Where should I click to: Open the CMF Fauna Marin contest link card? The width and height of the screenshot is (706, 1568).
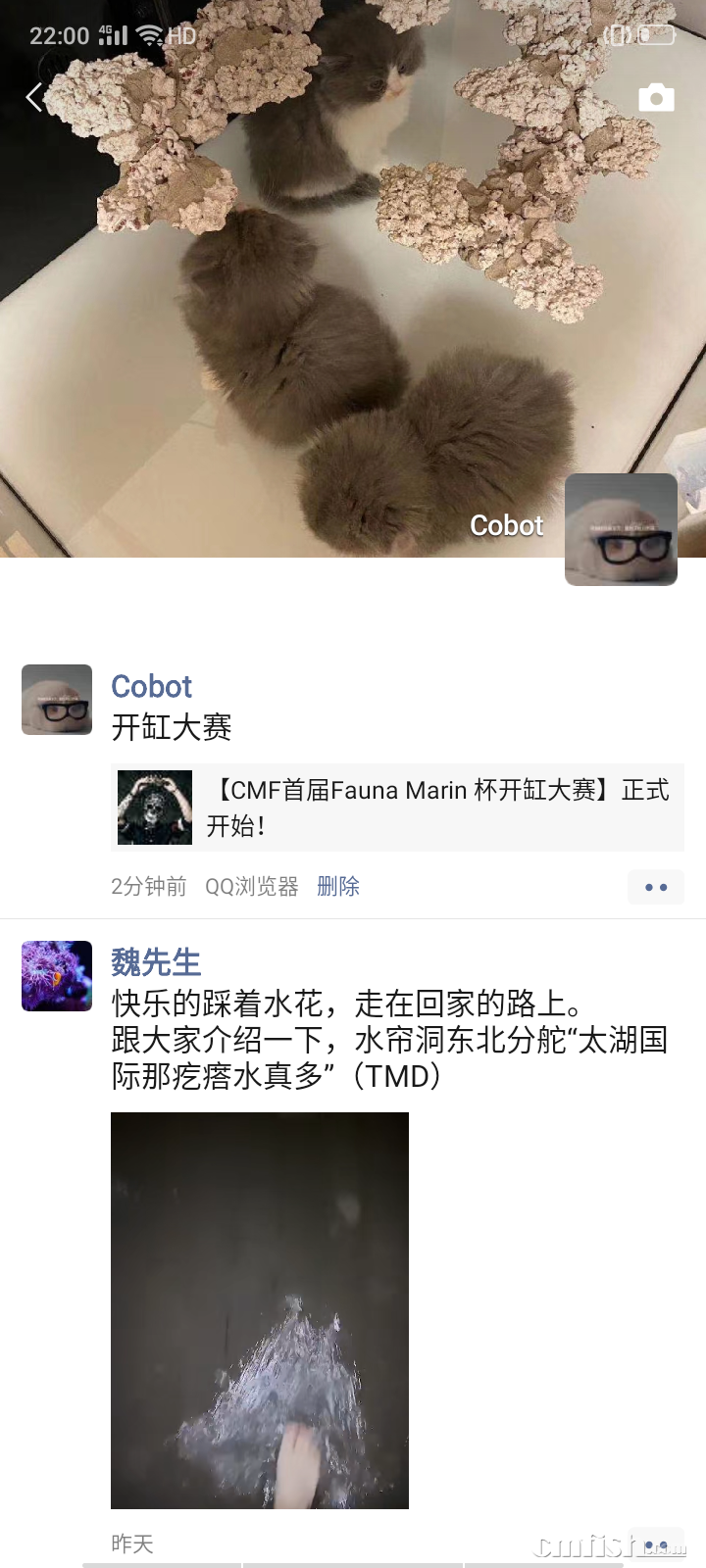pyautogui.click(x=397, y=807)
